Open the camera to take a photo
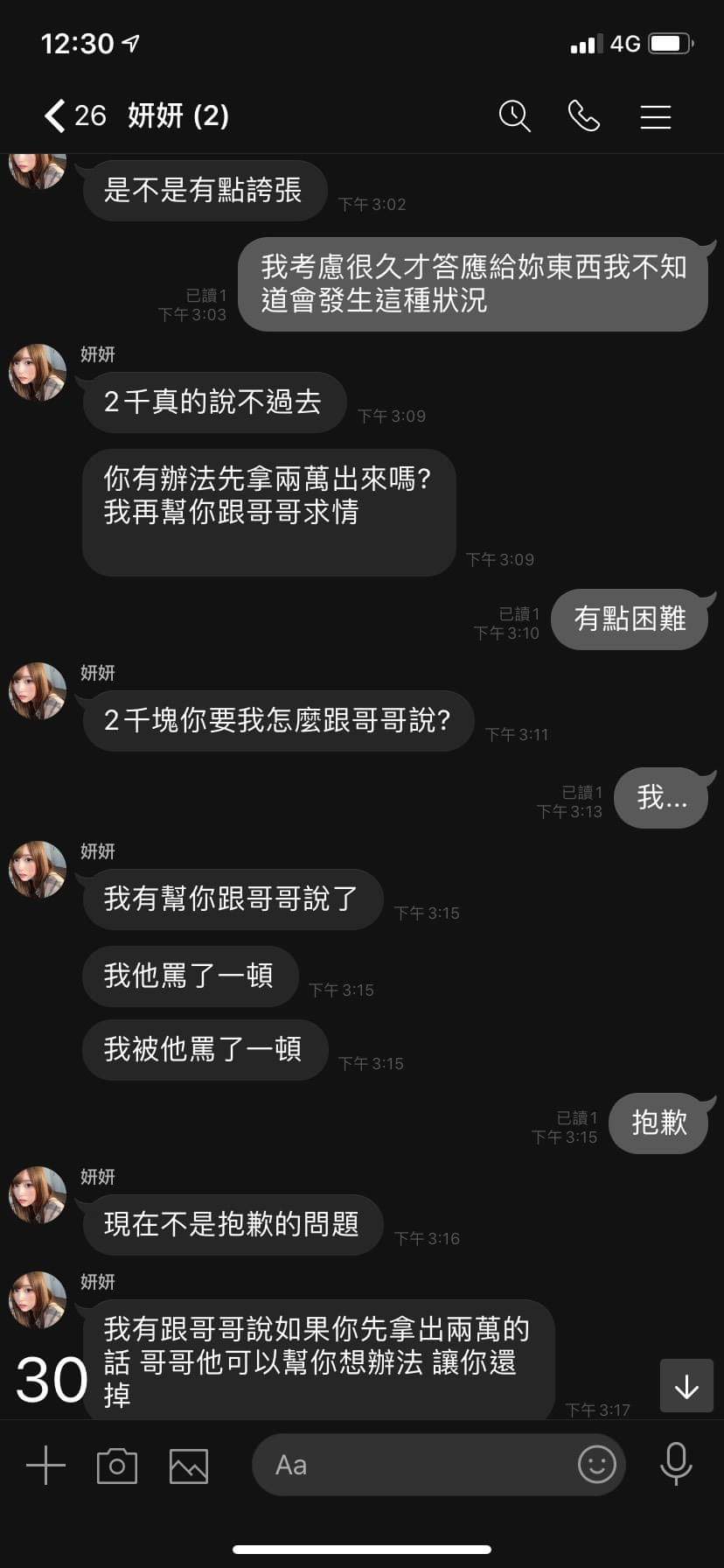724x1568 pixels. (116, 1466)
